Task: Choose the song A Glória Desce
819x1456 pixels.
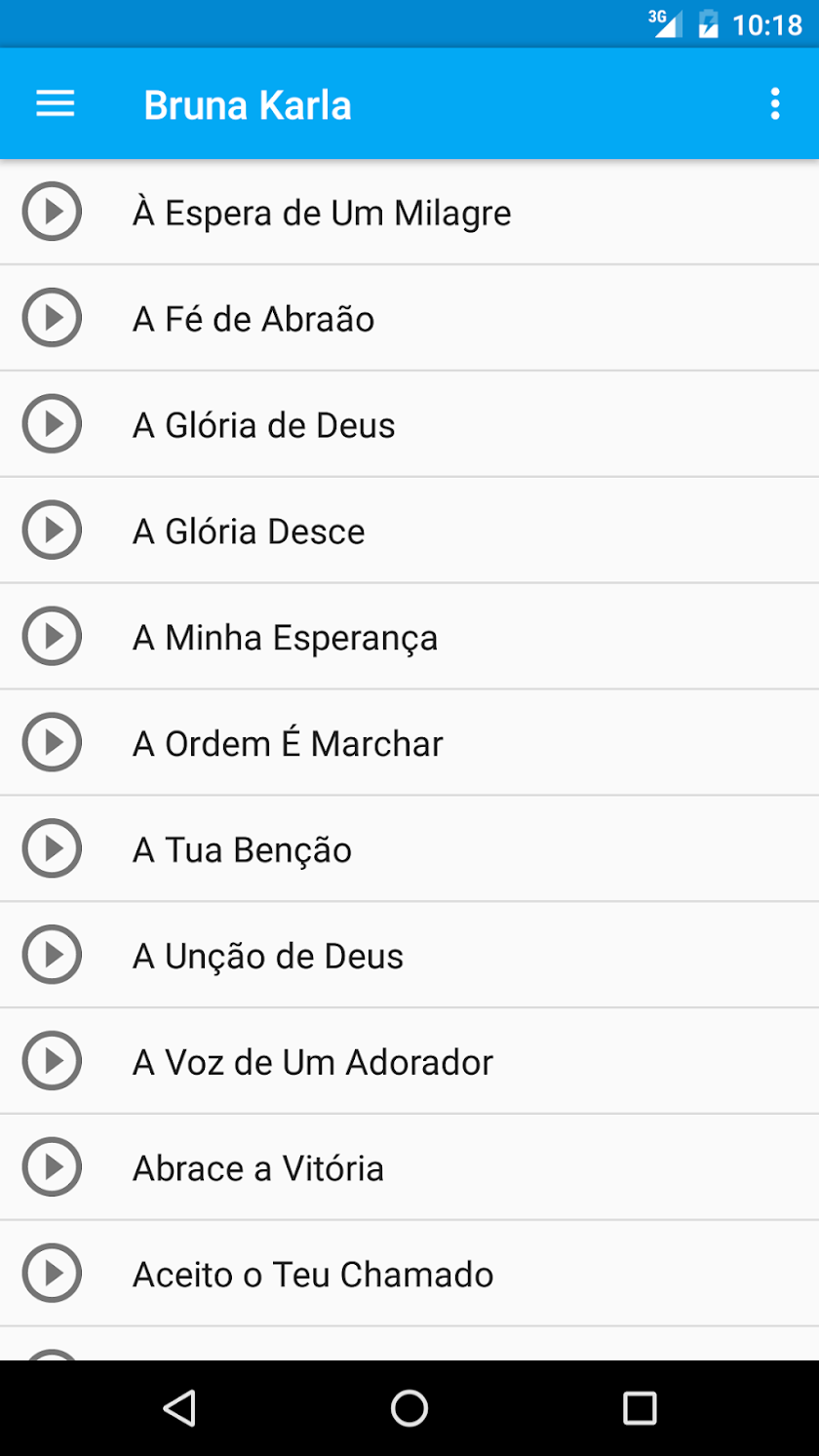Action: coord(249,531)
